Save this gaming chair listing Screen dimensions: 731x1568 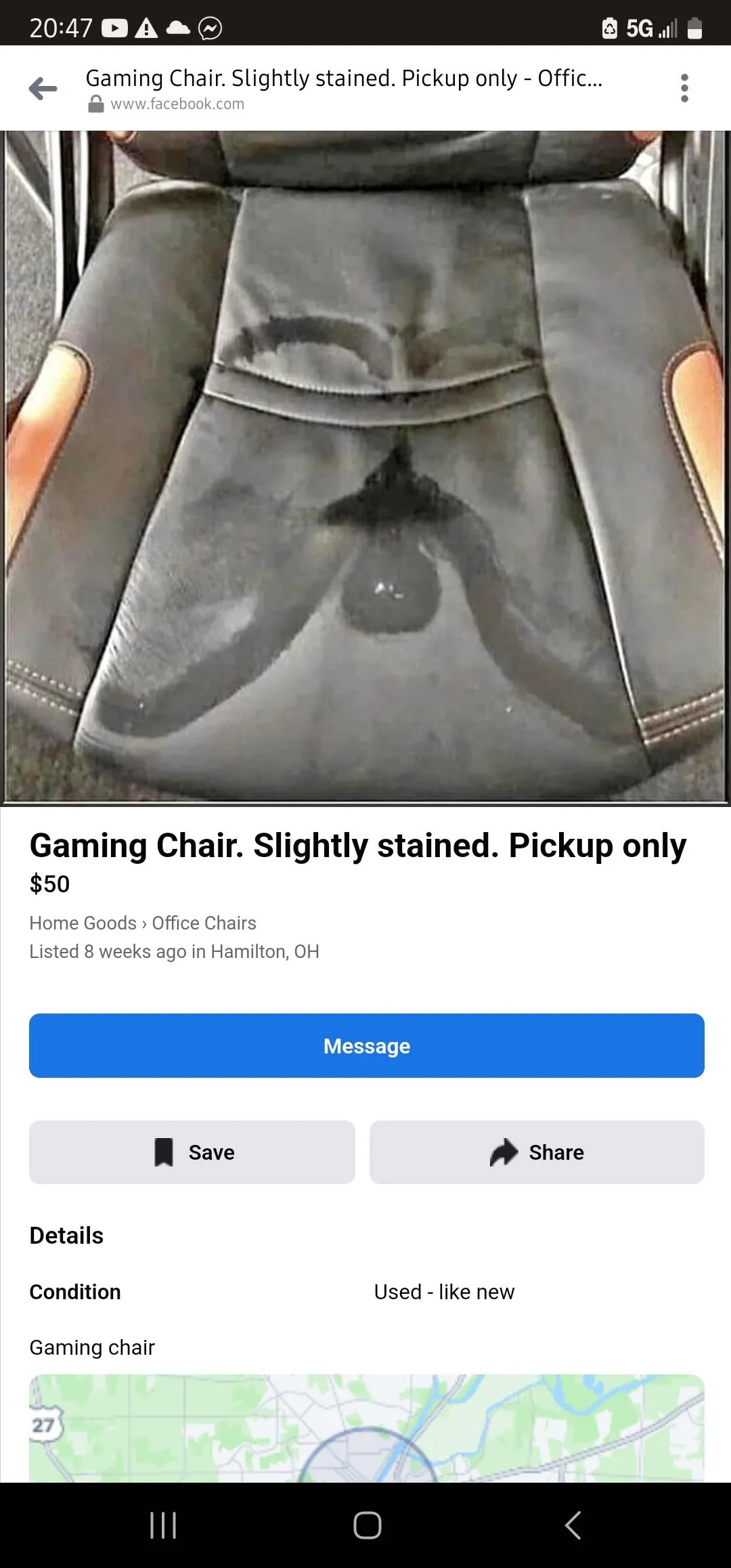tap(192, 1152)
